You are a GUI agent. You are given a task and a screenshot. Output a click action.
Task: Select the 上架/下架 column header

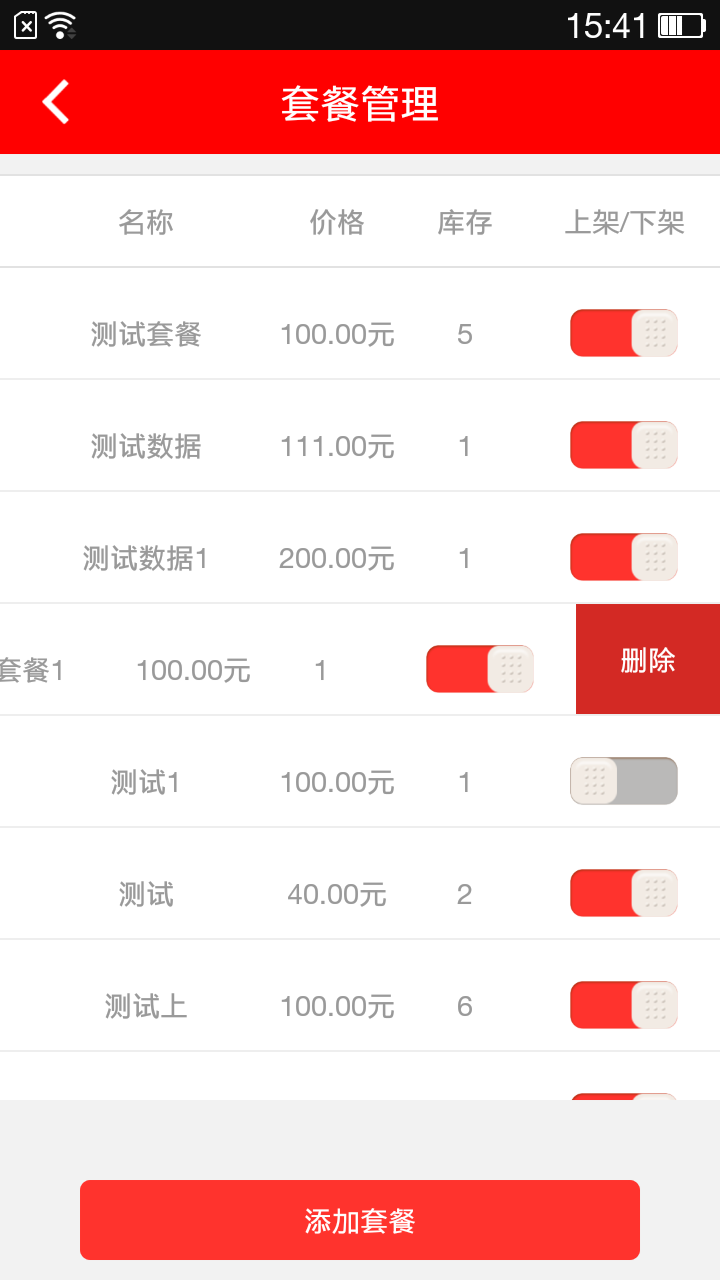click(623, 222)
